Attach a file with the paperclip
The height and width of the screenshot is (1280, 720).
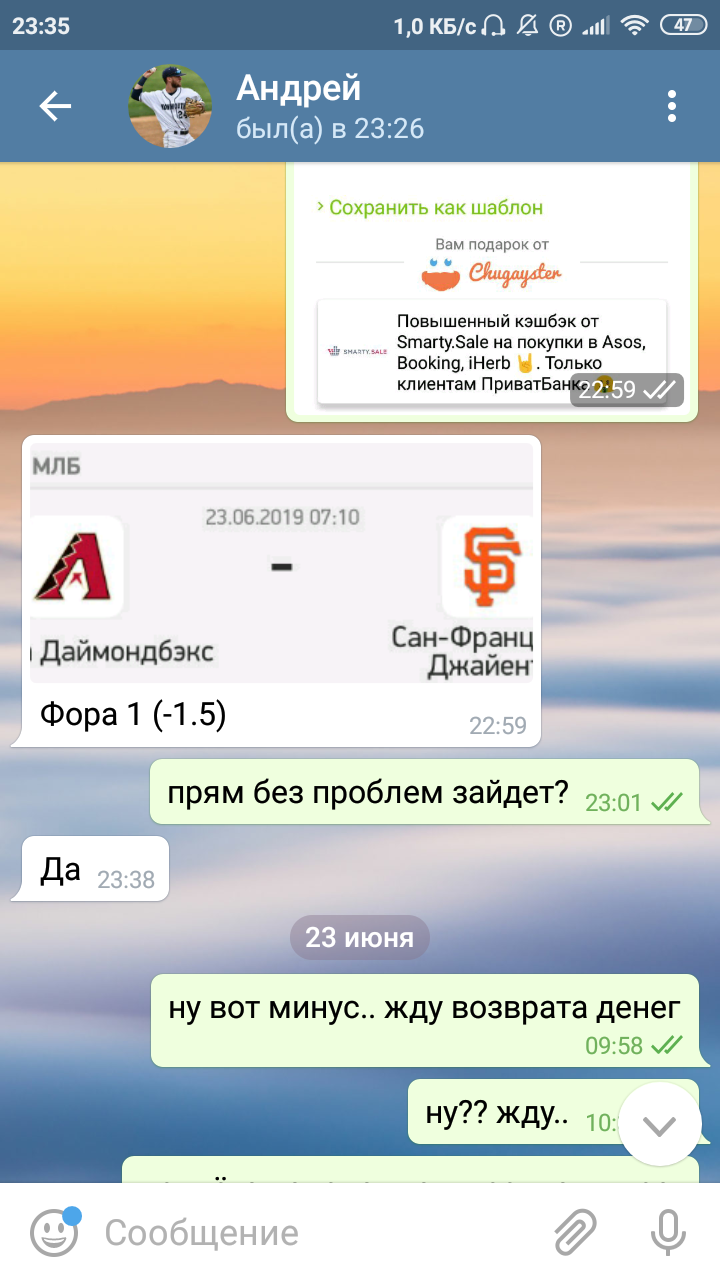(575, 1232)
